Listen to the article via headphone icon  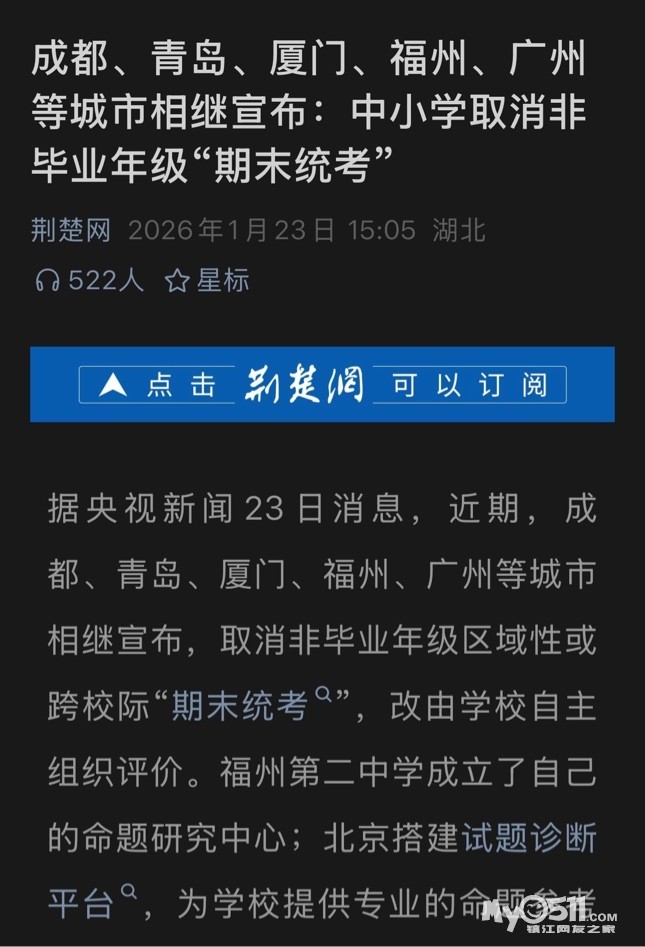[x=48, y=282]
